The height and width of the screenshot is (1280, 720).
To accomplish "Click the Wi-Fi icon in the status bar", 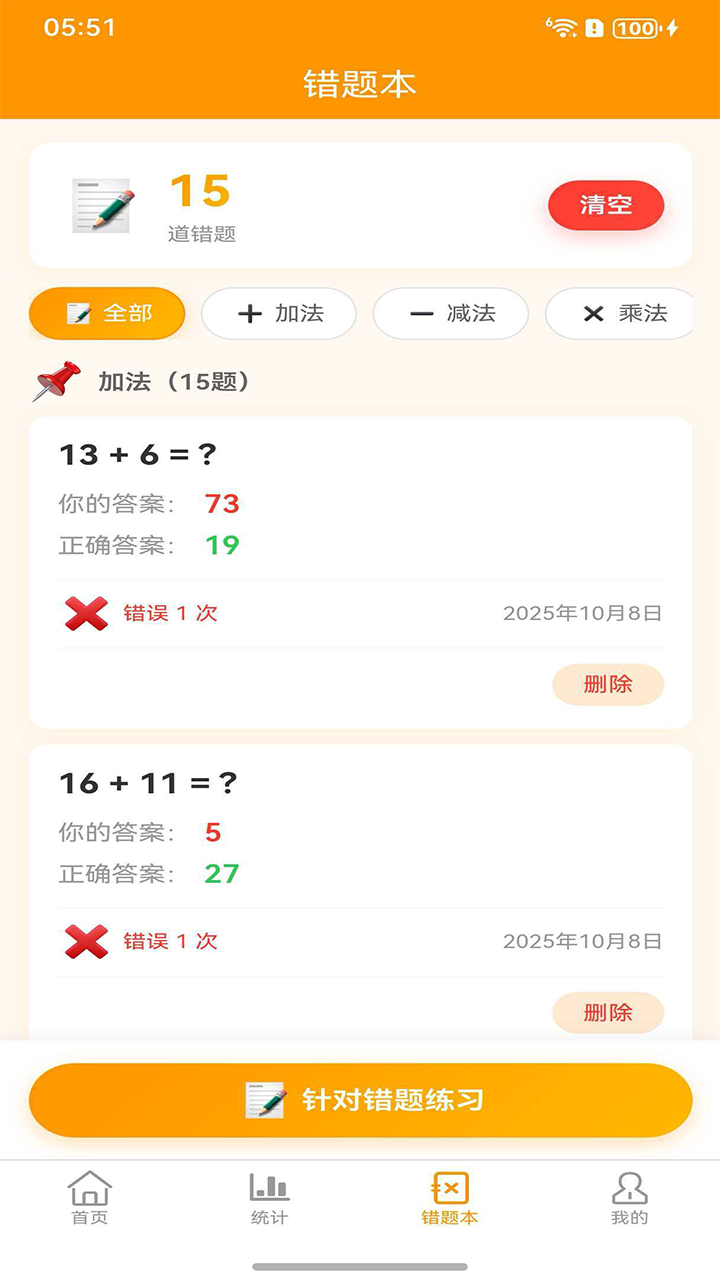I will pos(558,28).
